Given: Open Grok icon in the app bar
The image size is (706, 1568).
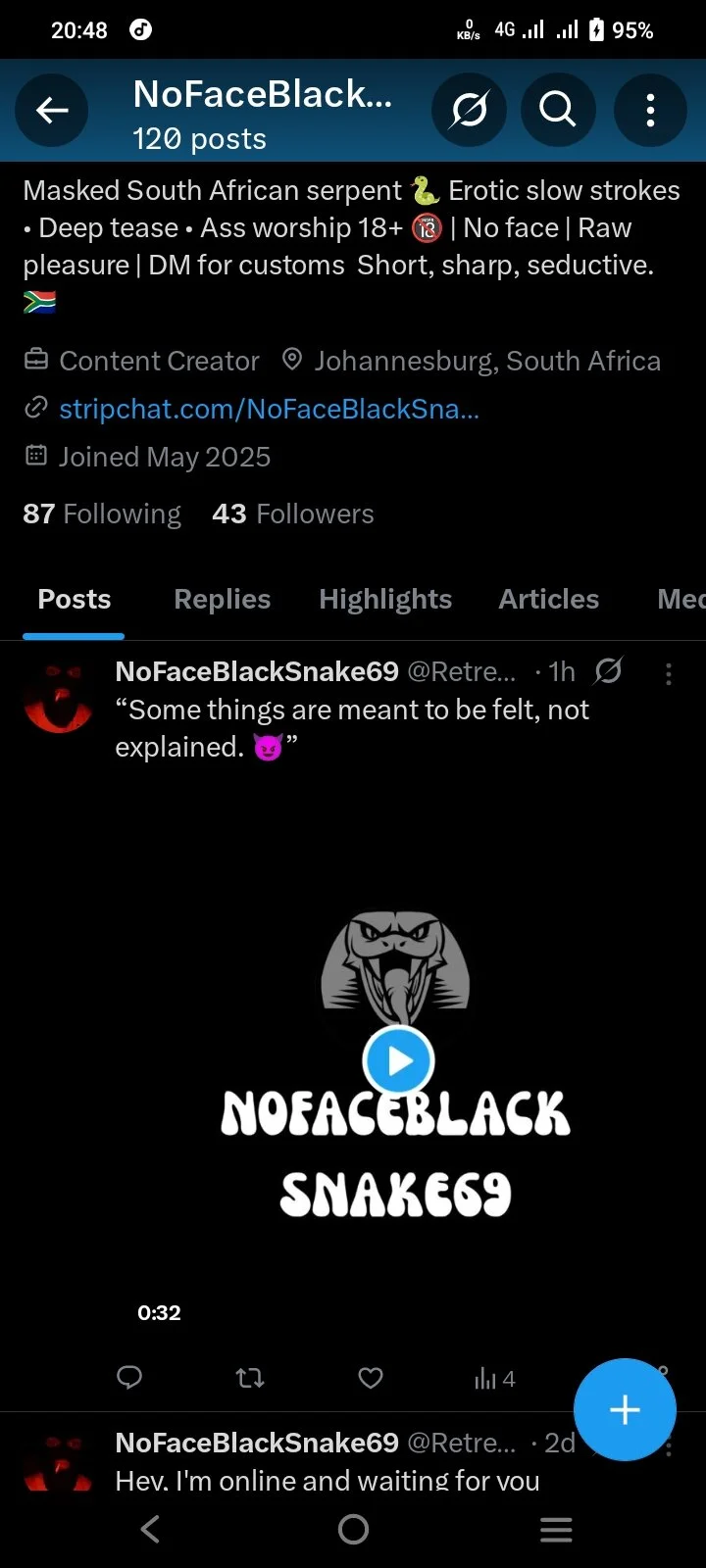Looking at the screenshot, I should pos(469,110).
